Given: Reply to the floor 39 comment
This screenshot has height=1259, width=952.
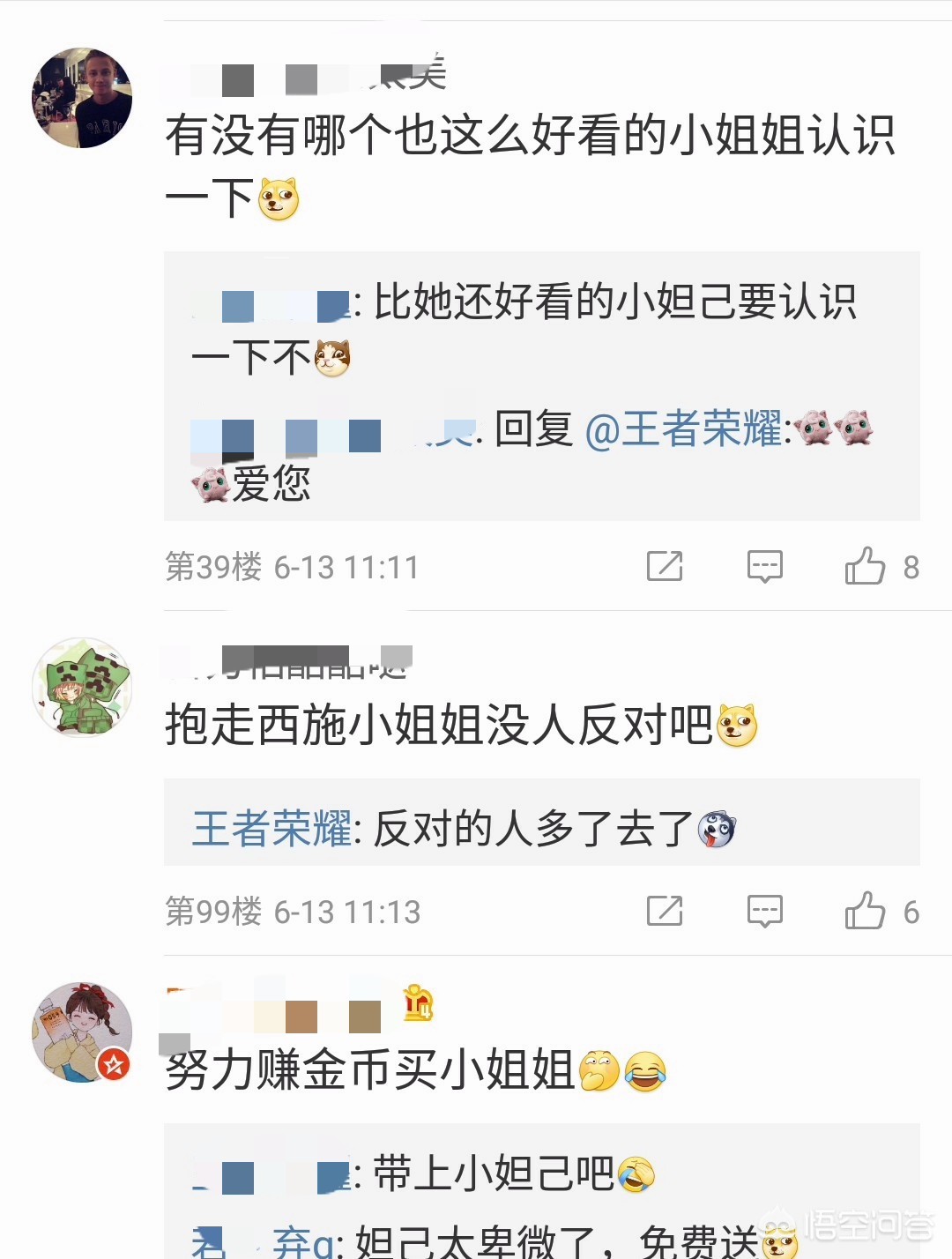Looking at the screenshot, I should [x=764, y=566].
